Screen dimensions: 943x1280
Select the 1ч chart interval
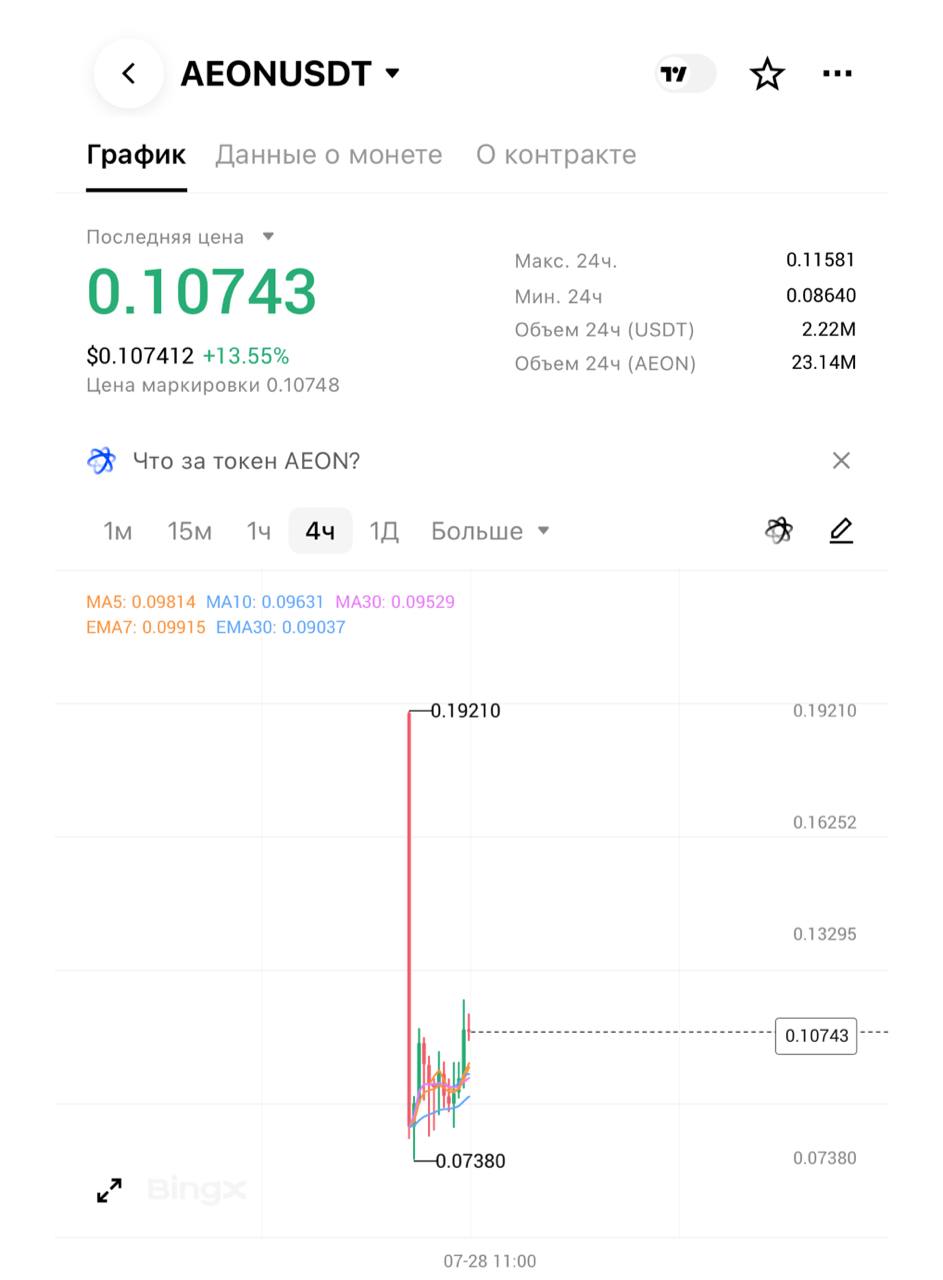tap(258, 531)
